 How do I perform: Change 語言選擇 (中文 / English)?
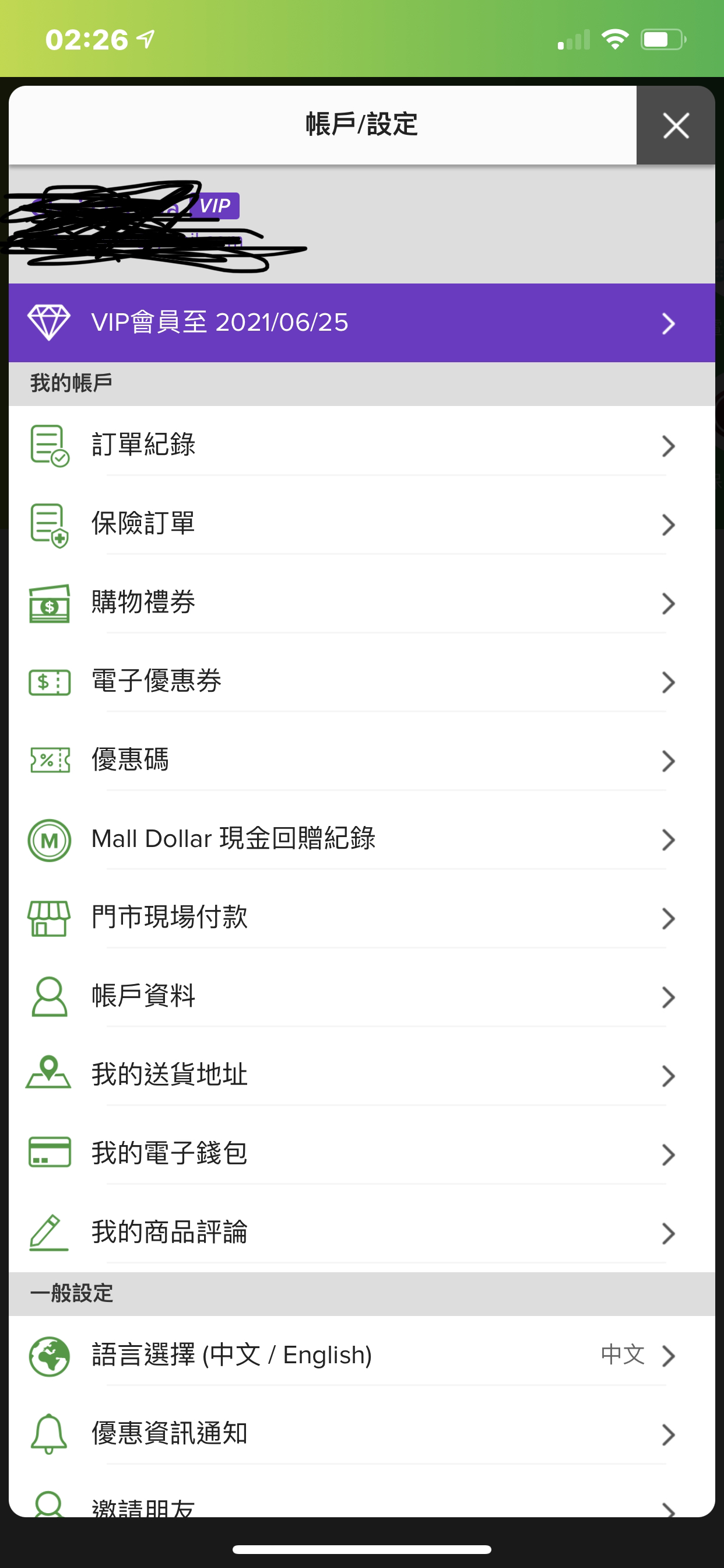(x=362, y=1356)
